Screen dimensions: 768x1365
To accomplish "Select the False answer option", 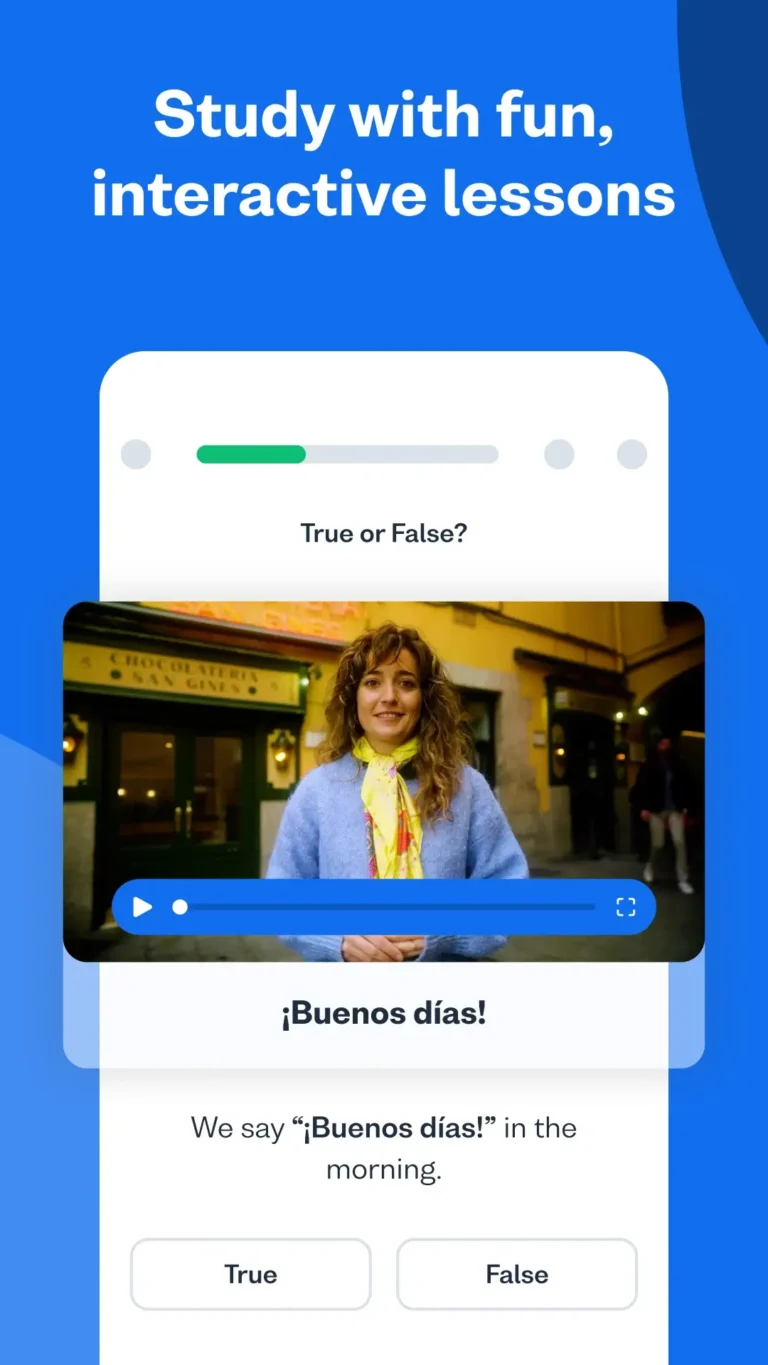I will coord(516,1274).
